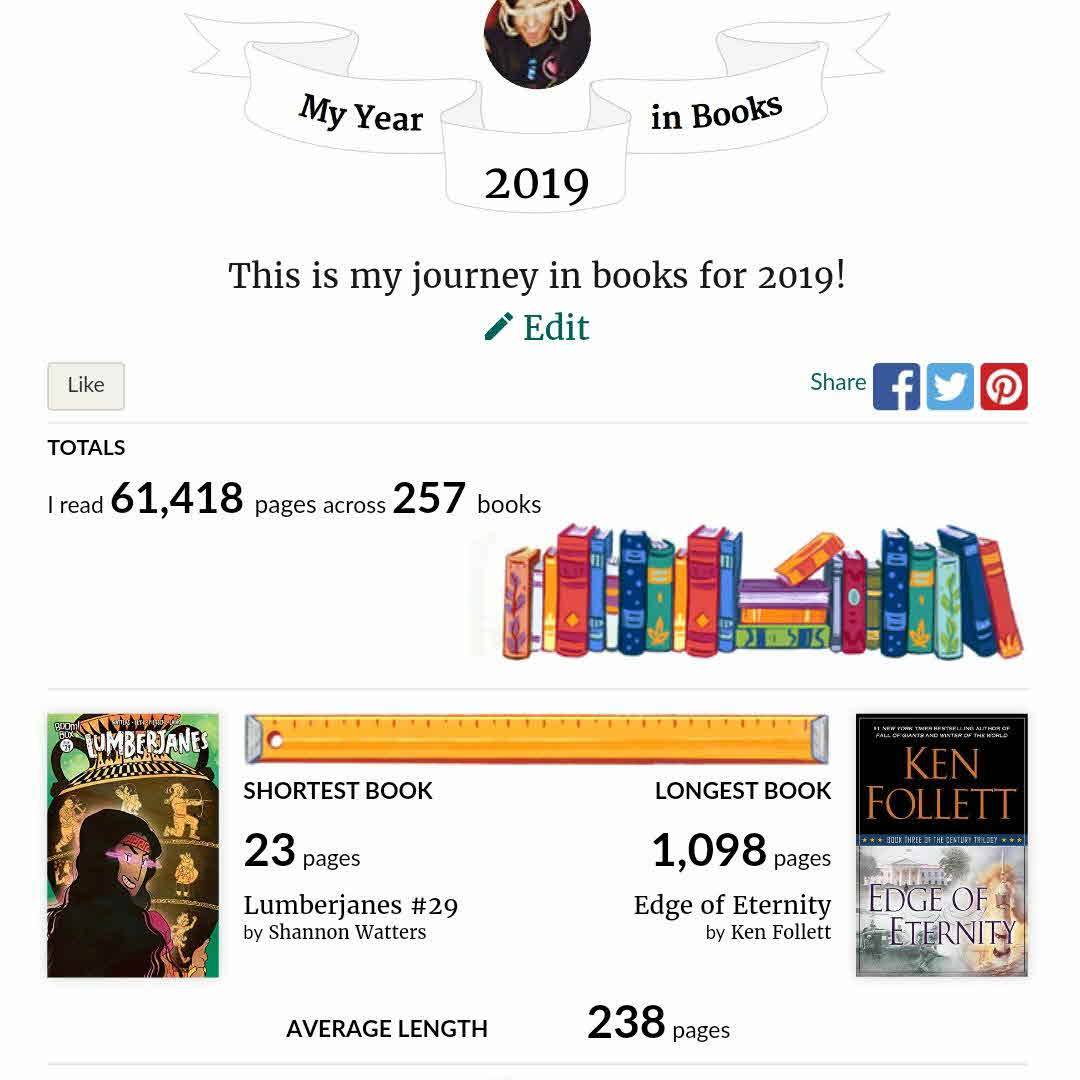Open the Edge of Eternity title link
This screenshot has height=1080, width=1080.
pyautogui.click(x=732, y=906)
